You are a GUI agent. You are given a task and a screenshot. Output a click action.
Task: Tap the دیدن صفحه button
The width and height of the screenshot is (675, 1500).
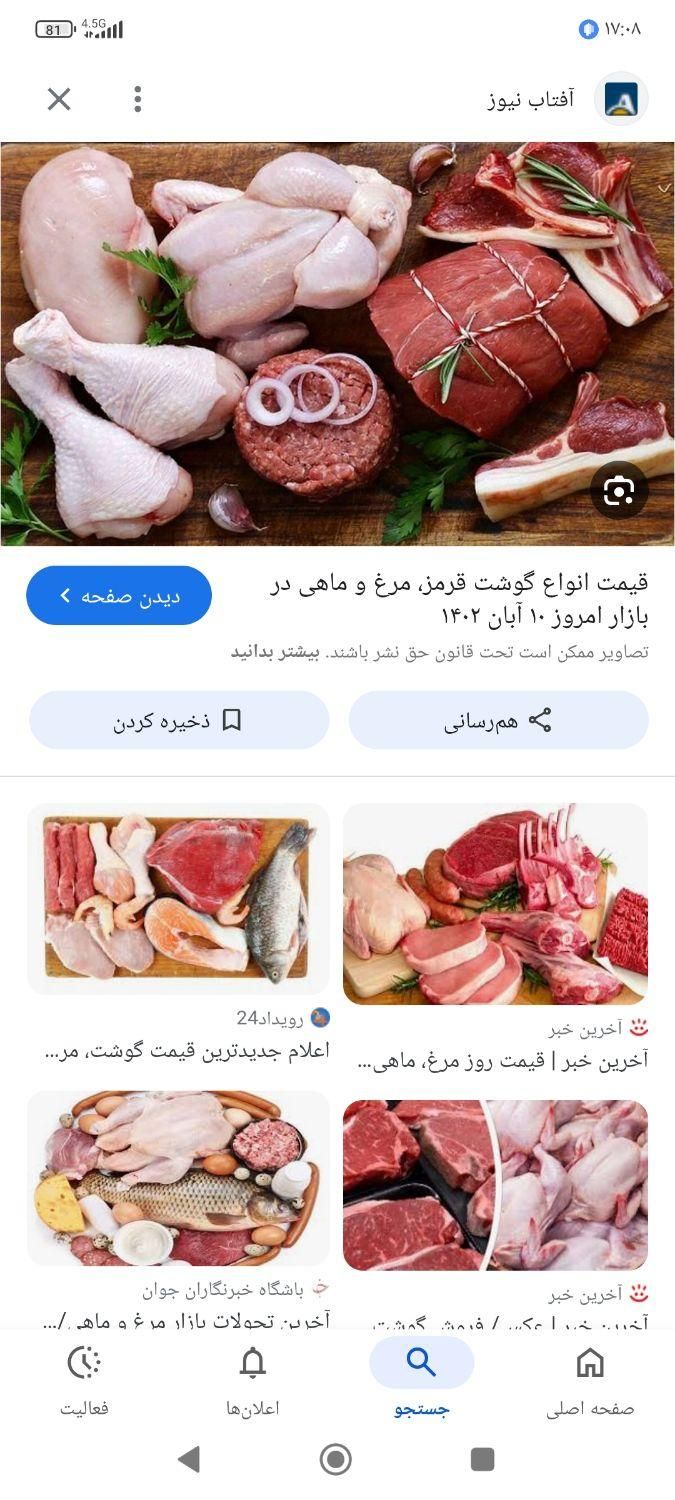pos(119,595)
